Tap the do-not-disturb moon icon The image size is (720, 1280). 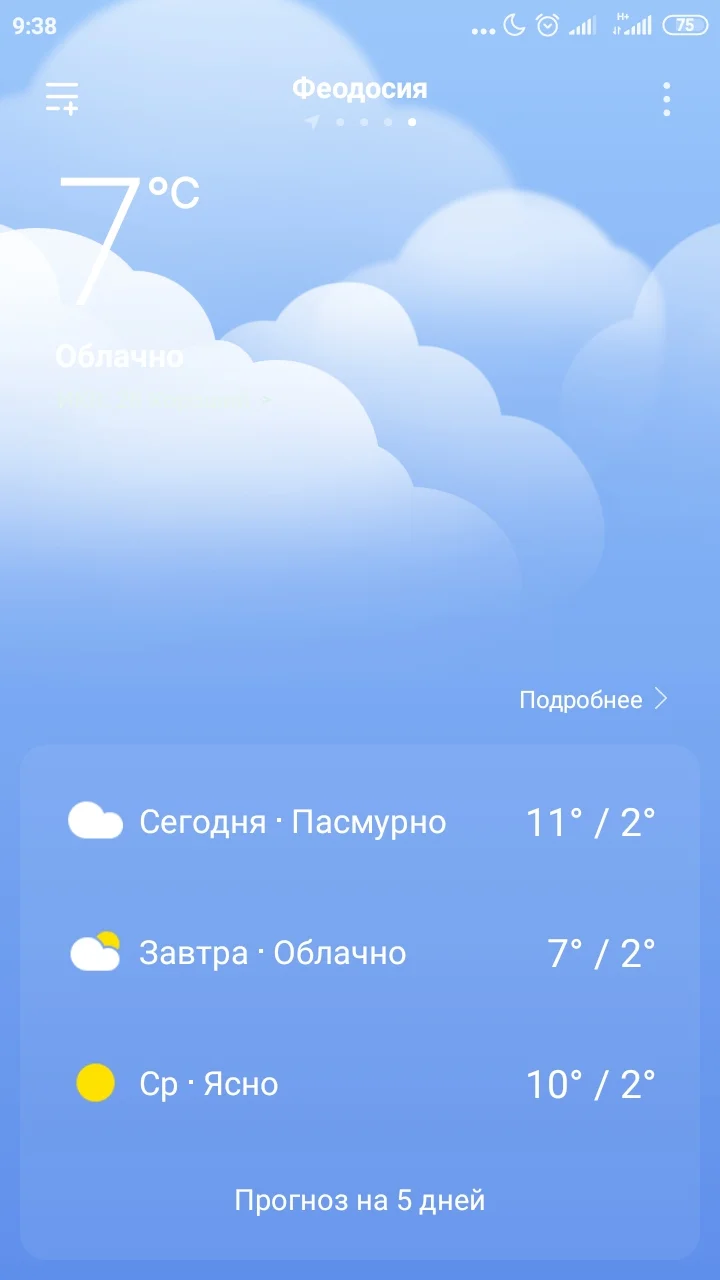pyautogui.click(x=513, y=27)
